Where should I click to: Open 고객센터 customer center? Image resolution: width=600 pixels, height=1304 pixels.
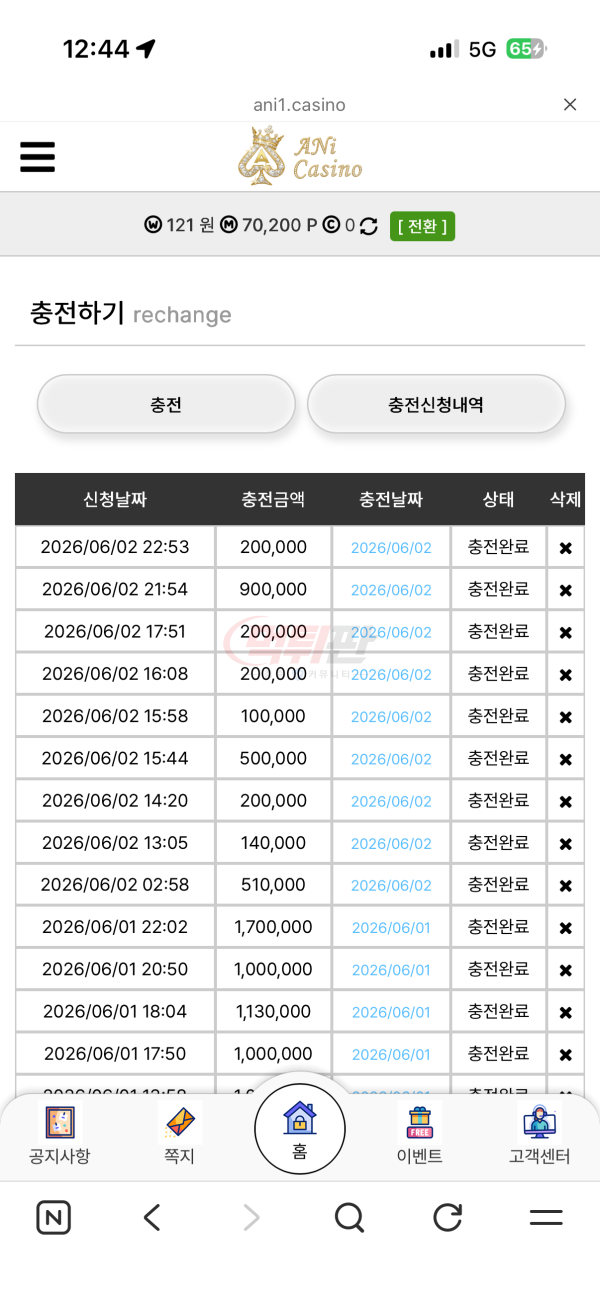(x=540, y=1135)
